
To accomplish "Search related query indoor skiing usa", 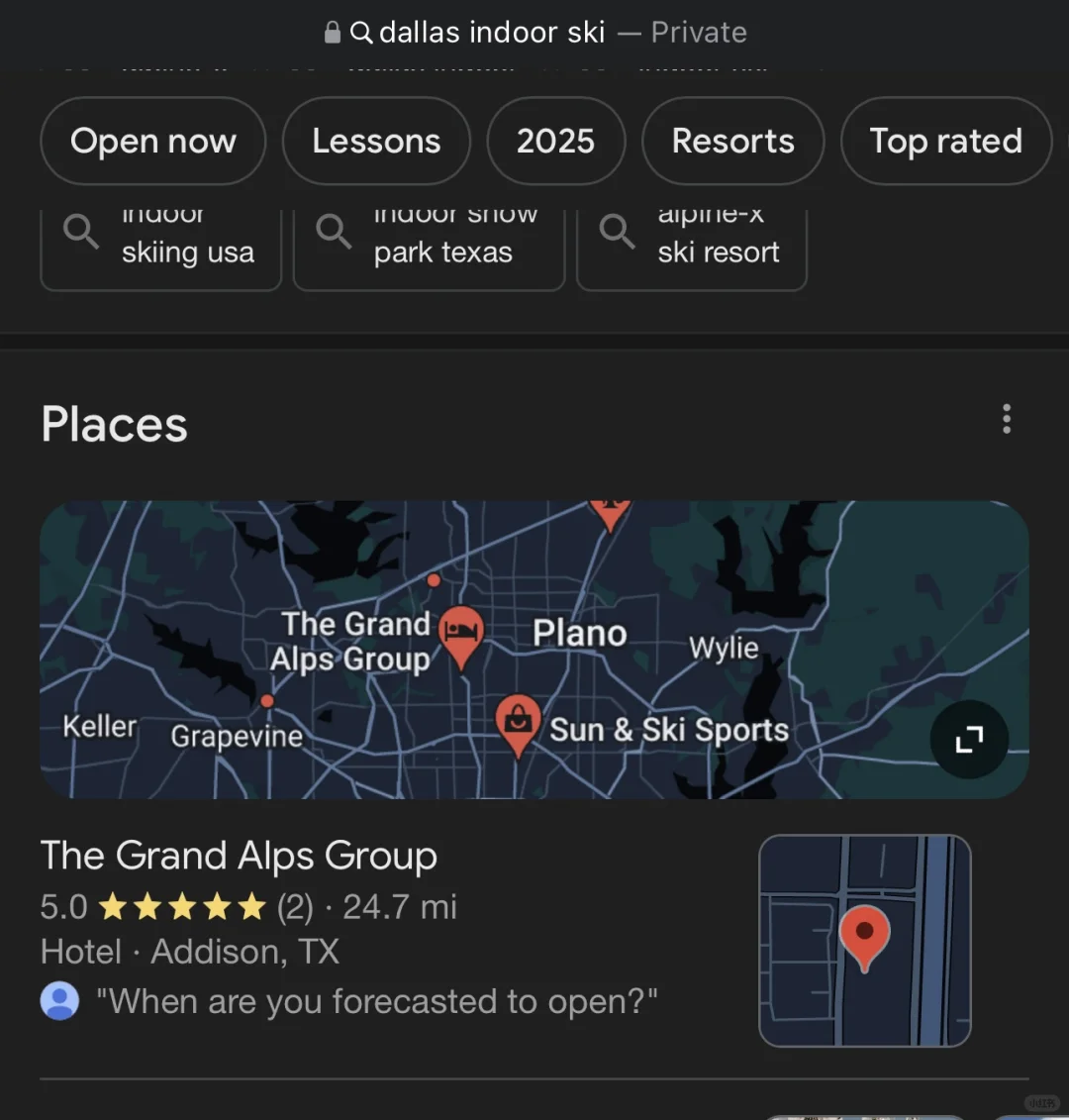I will point(161,248).
